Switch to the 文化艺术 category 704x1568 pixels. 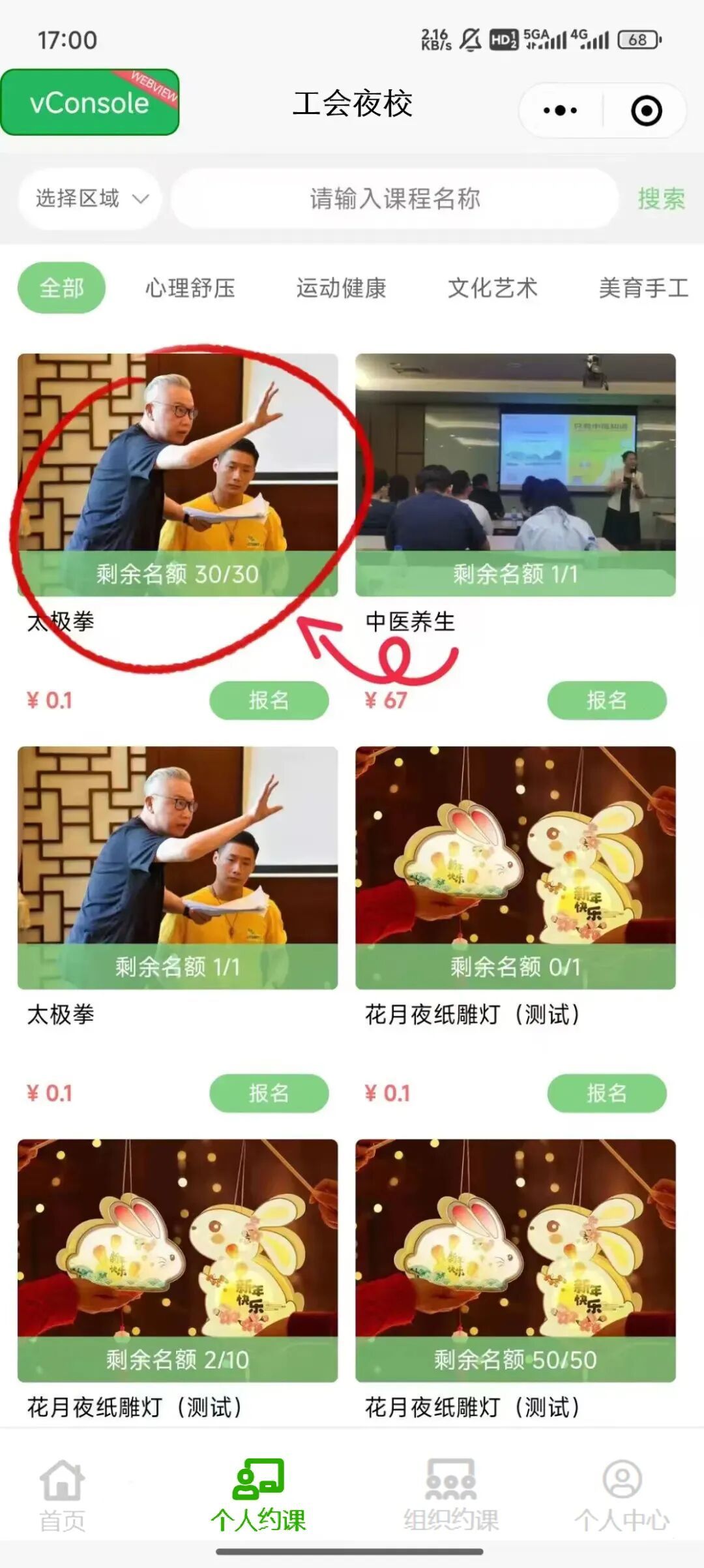tap(492, 288)
